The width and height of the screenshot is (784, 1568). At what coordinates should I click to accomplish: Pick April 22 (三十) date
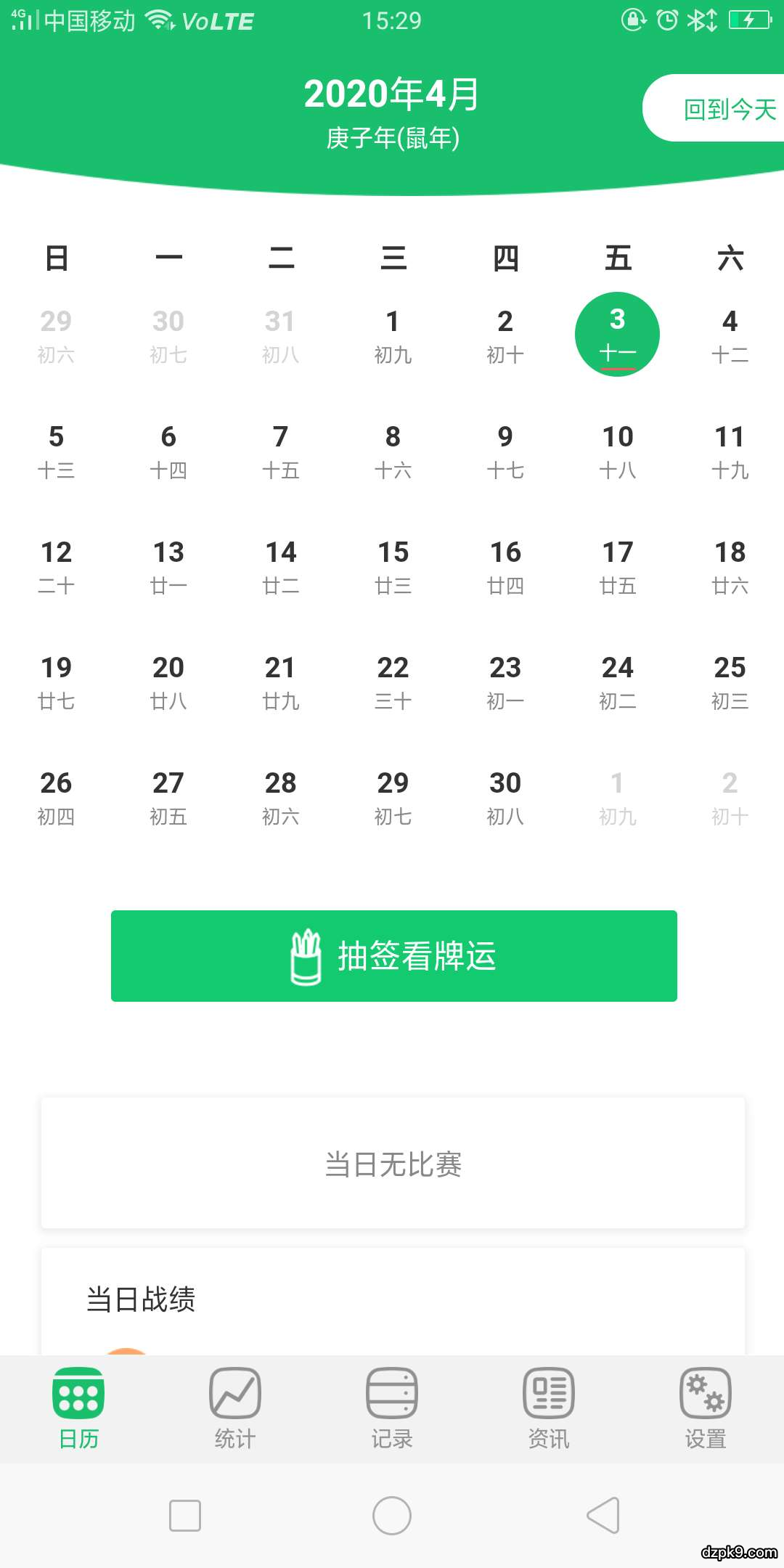point(393,681)
